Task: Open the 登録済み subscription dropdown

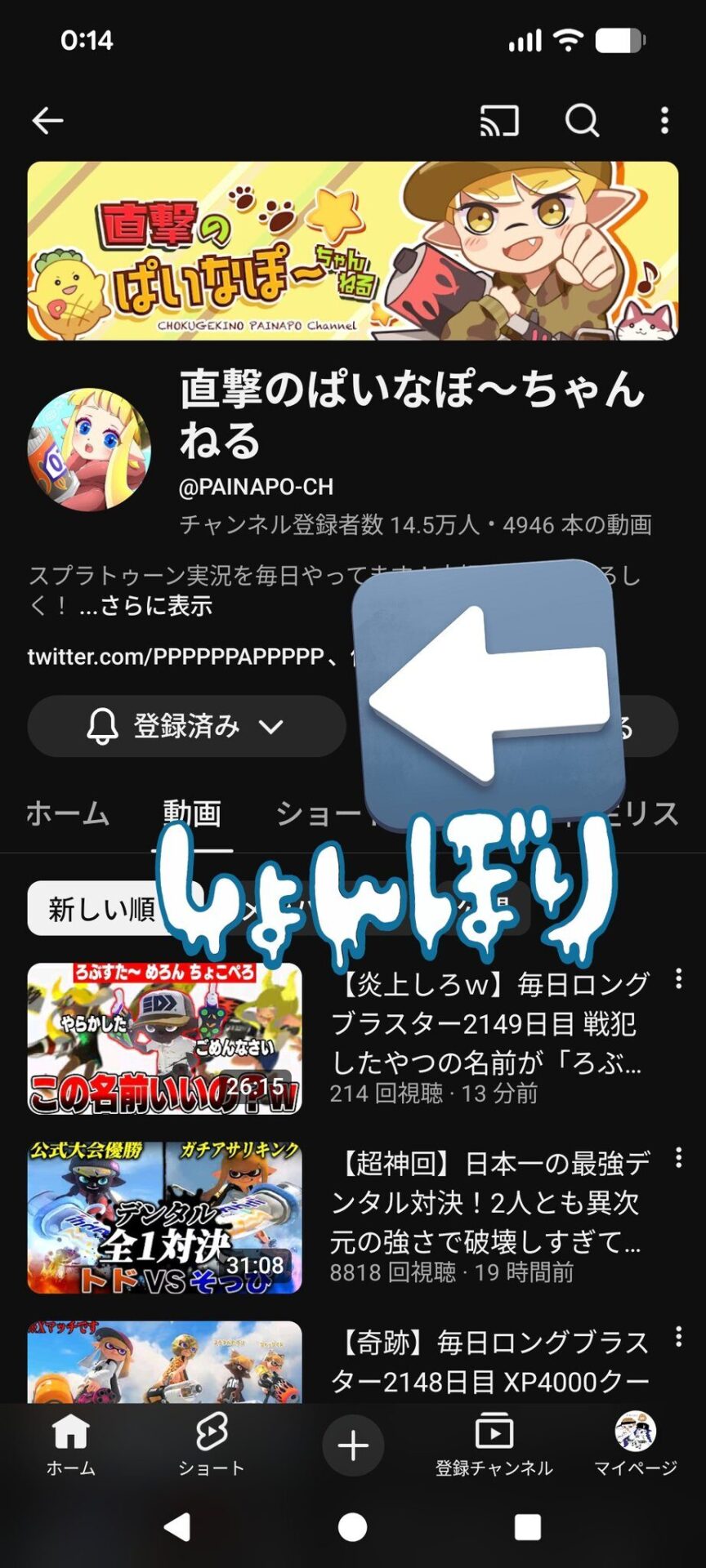Action: 186,726
